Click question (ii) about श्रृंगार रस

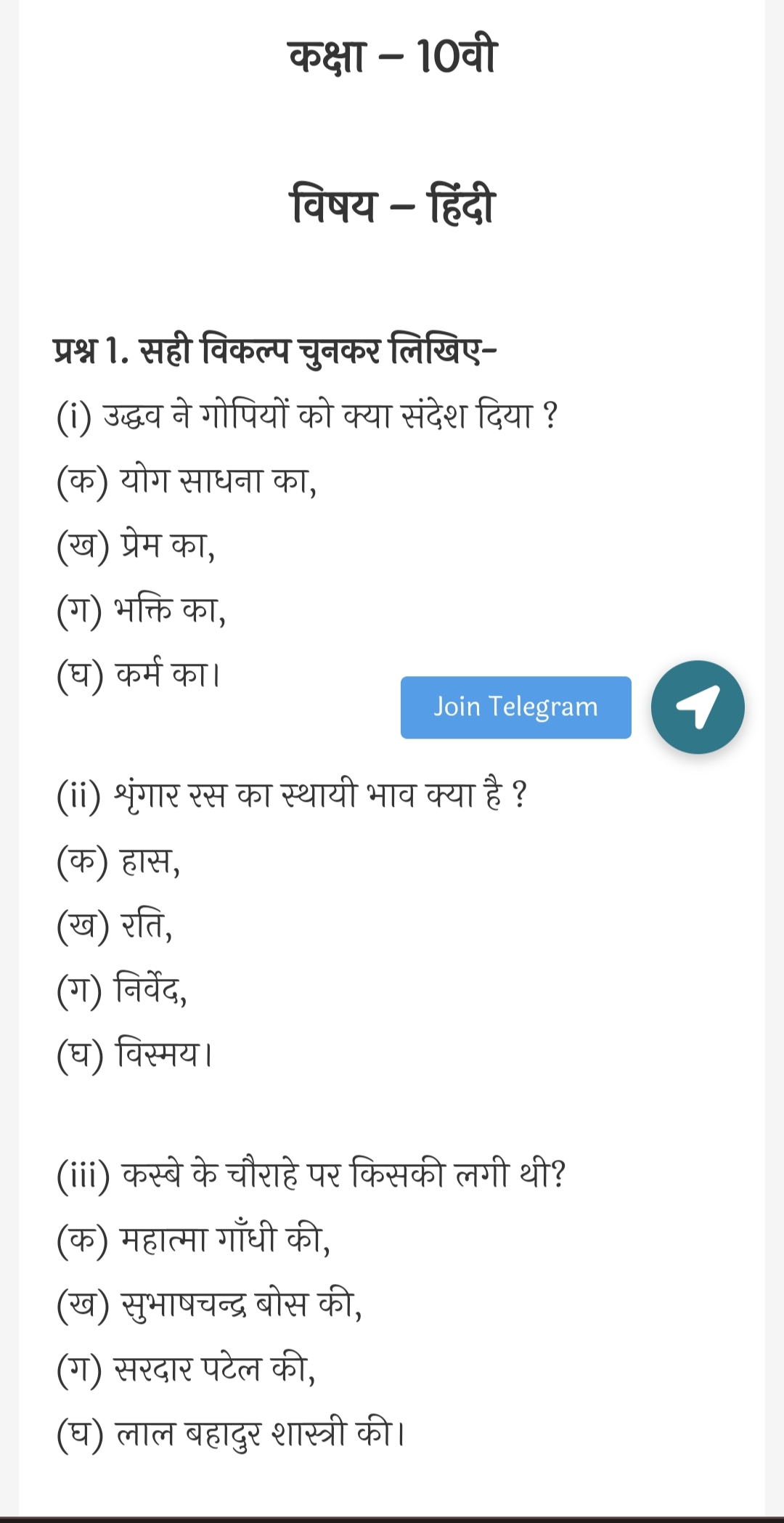pos(294,794)
